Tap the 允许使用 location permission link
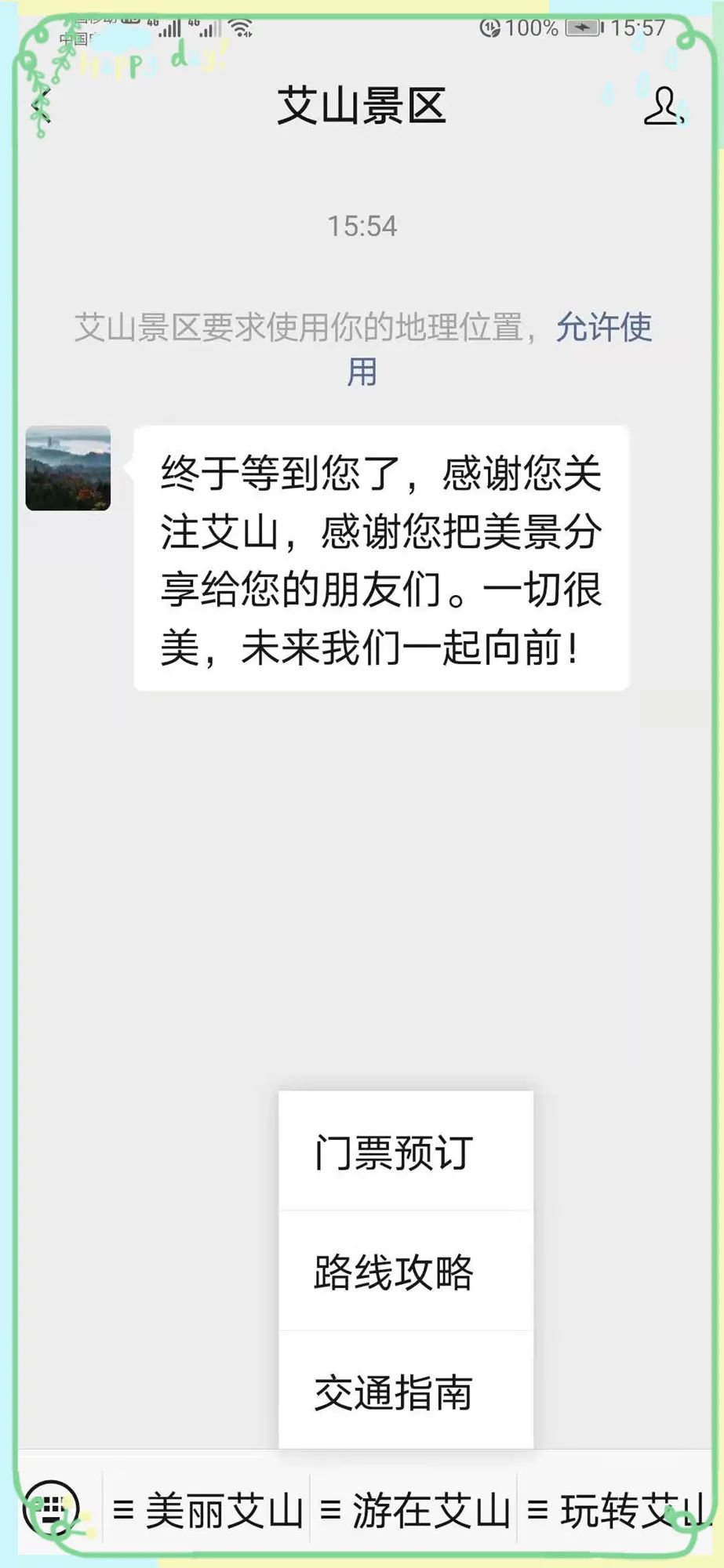Screen dimensions: 724x1568 (x=603, y=328)
